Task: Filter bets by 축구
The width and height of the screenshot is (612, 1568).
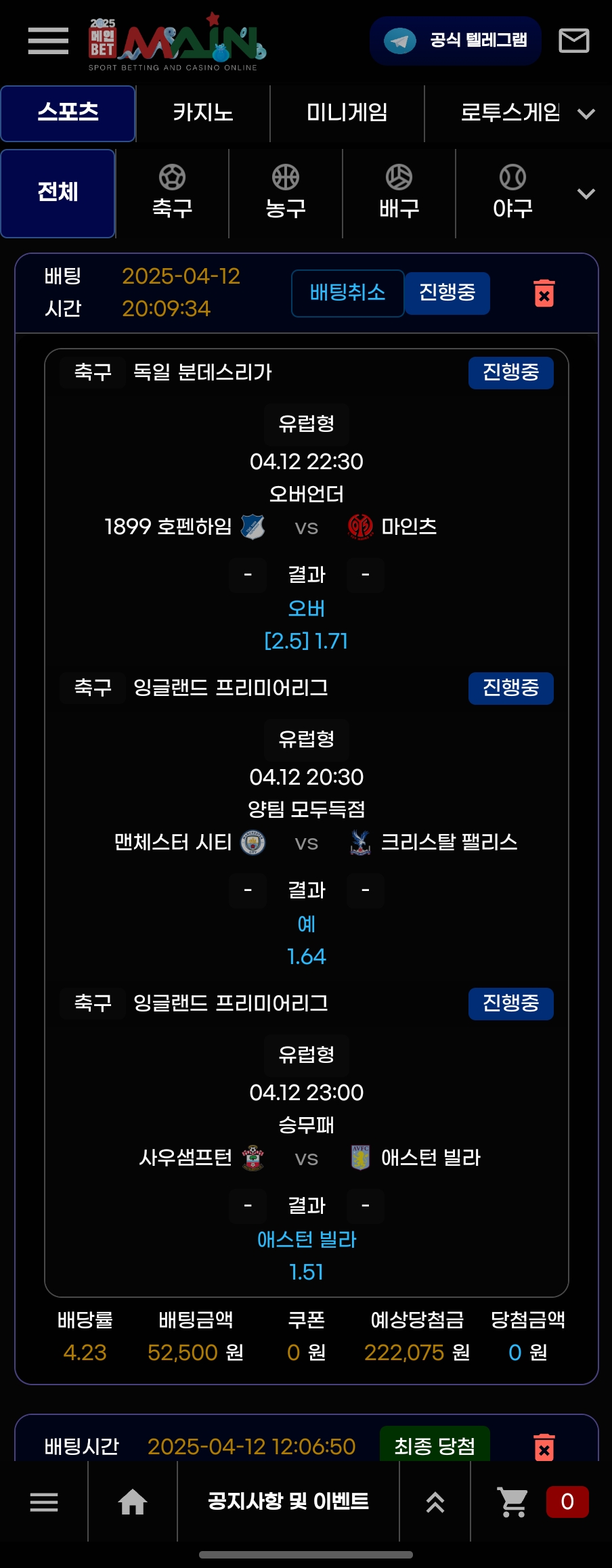Action: (172, 193)
